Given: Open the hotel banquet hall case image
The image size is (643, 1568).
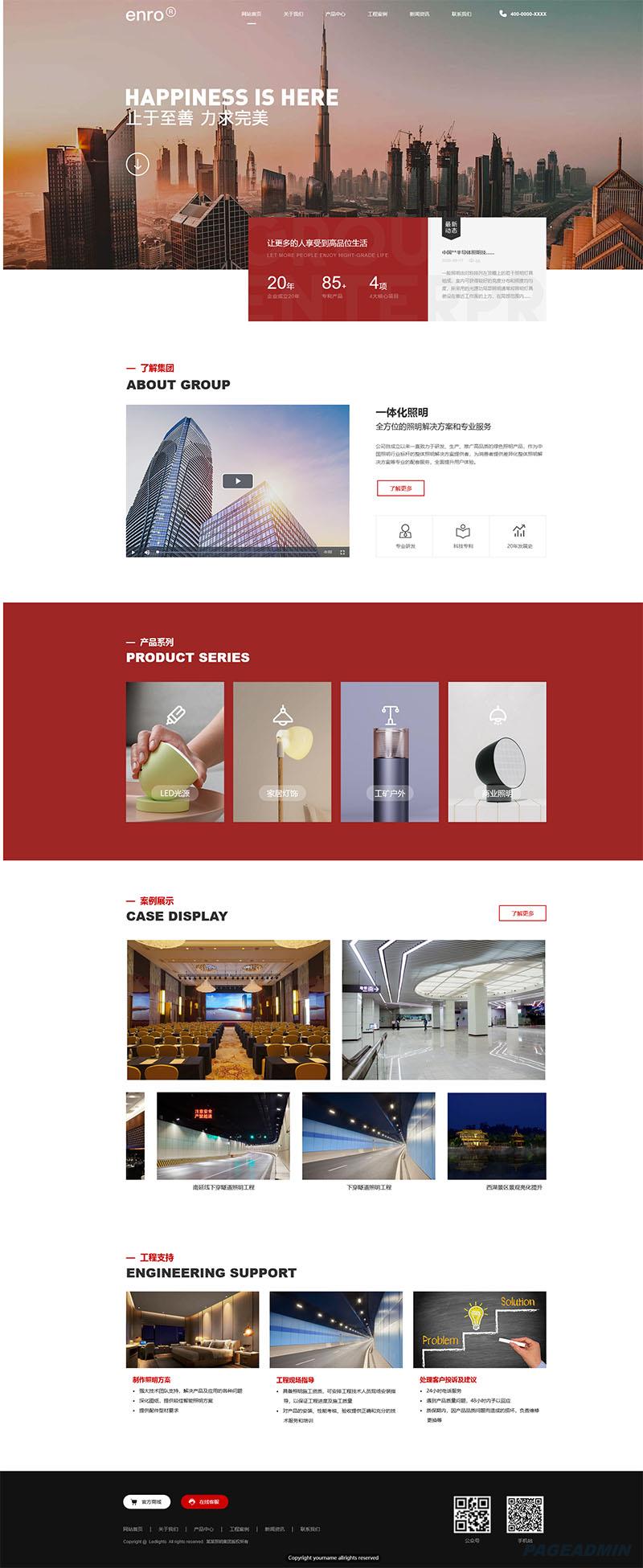Looking at the screenshot, I should [x=228, y=1010].
